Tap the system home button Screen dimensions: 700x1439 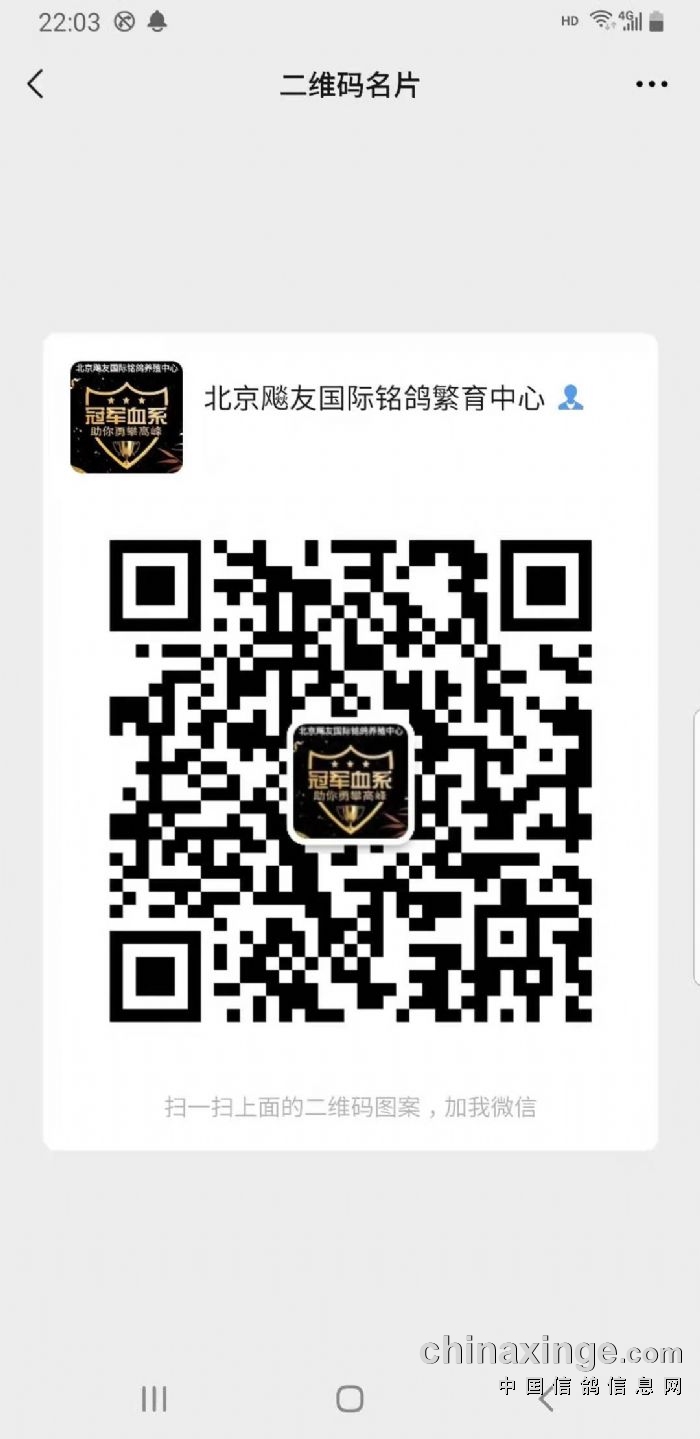coord(350,1399)
